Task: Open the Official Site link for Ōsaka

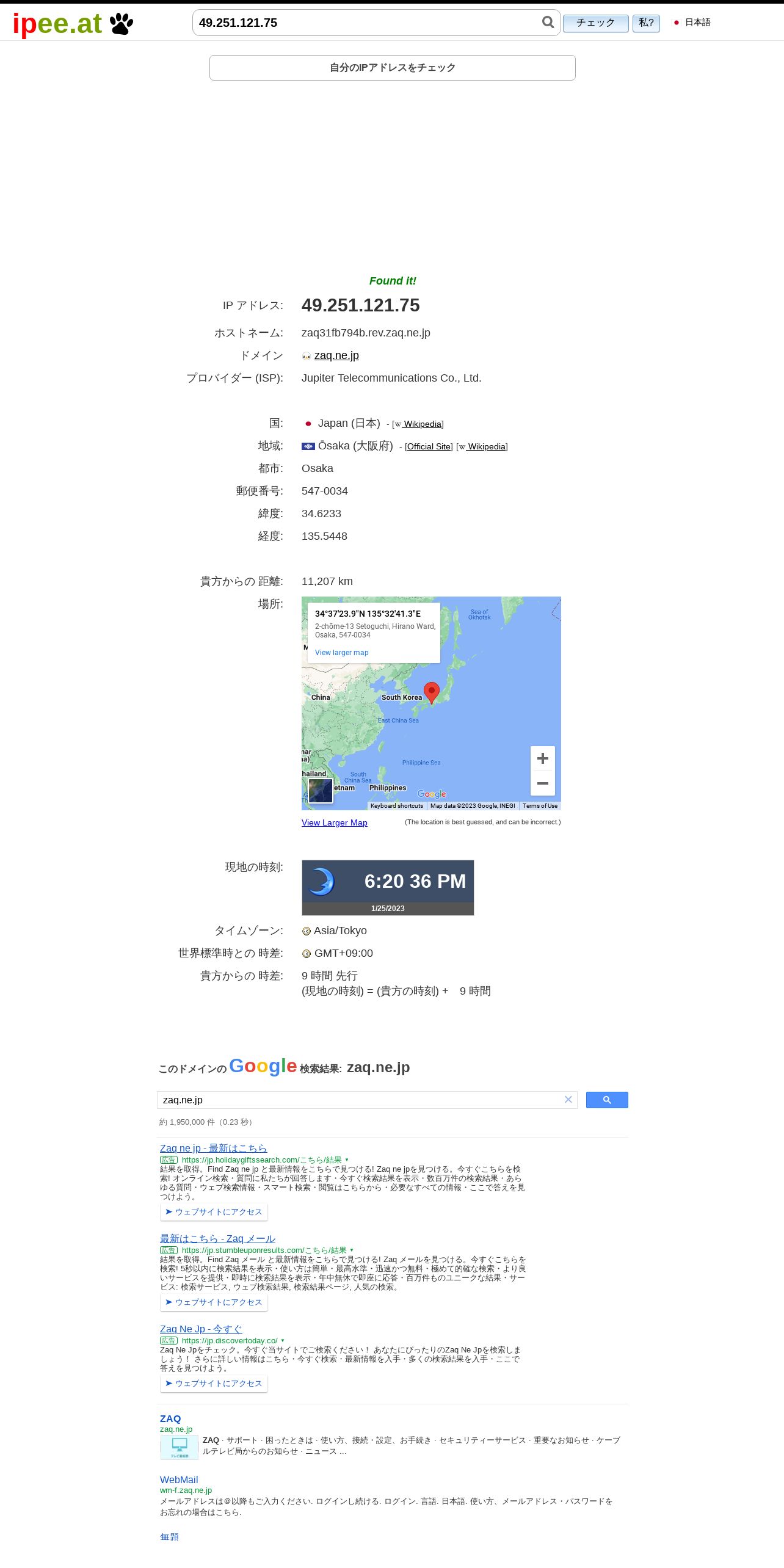Action: (x=429, y=446)
